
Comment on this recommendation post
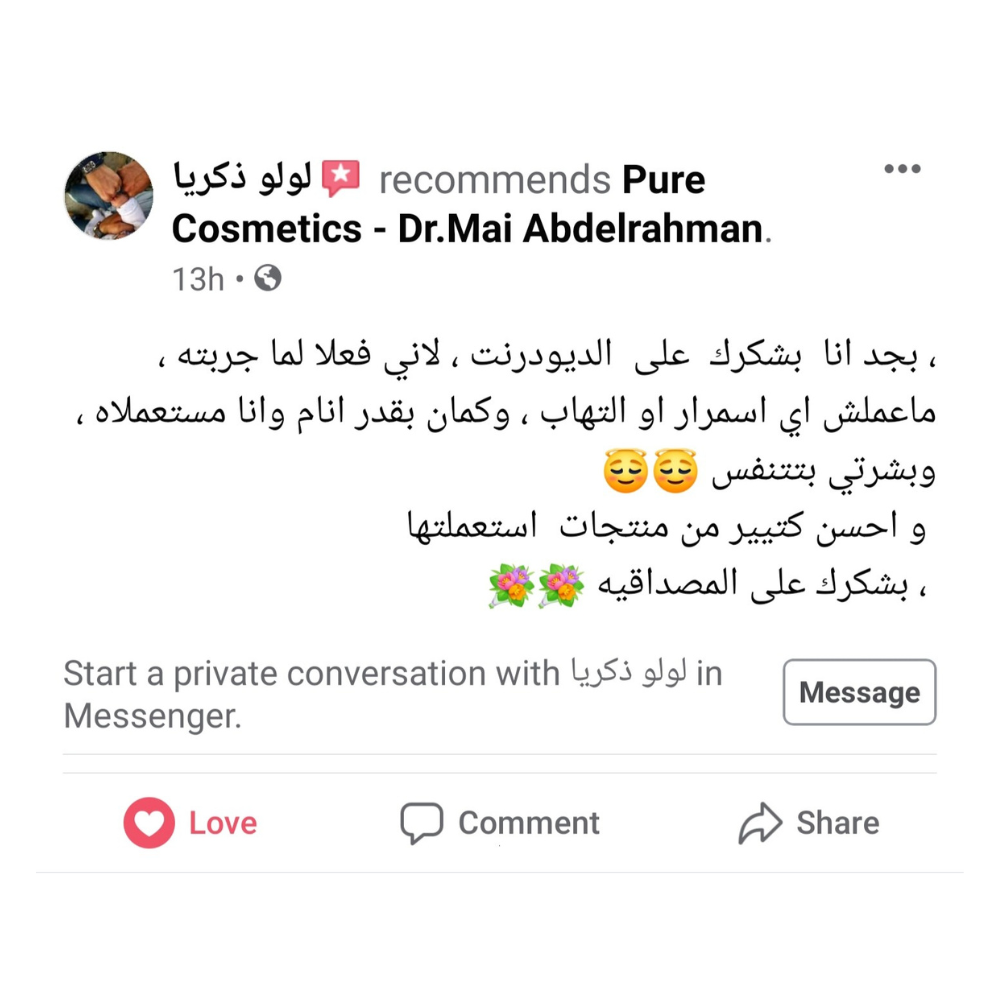(x=500, y=823)
